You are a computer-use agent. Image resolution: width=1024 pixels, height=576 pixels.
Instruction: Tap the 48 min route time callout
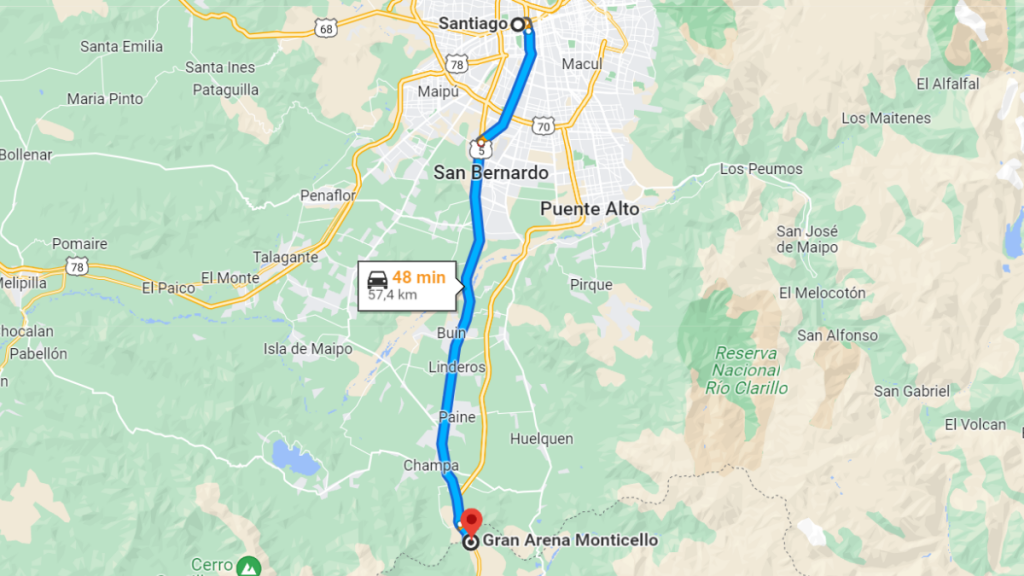click(407, 286)
